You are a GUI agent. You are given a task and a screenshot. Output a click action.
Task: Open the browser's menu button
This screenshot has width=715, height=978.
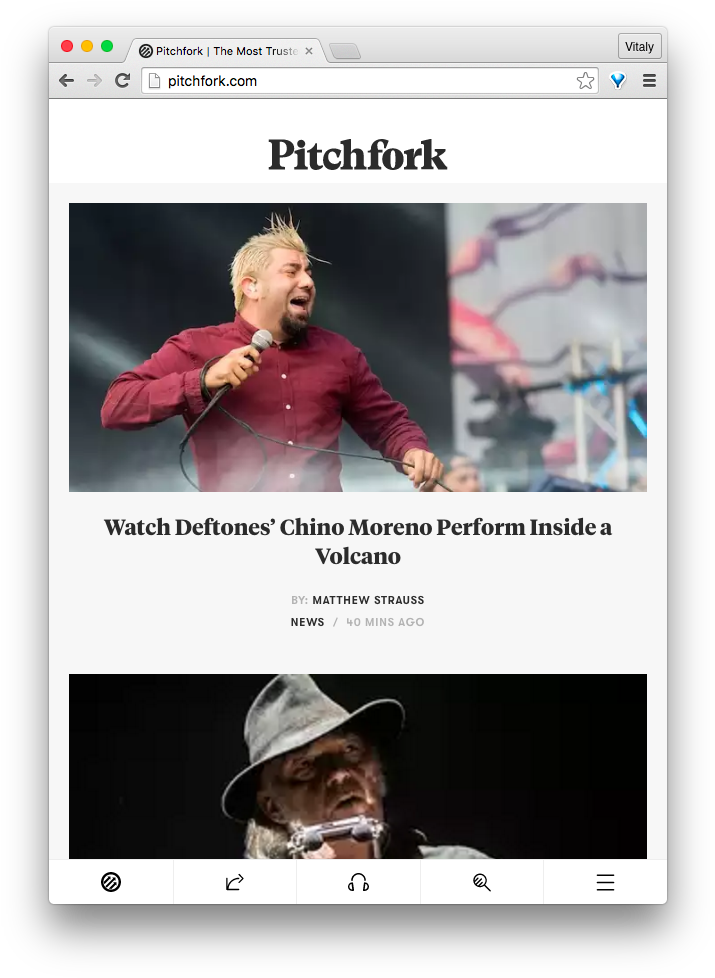click(x=649, y=81)
